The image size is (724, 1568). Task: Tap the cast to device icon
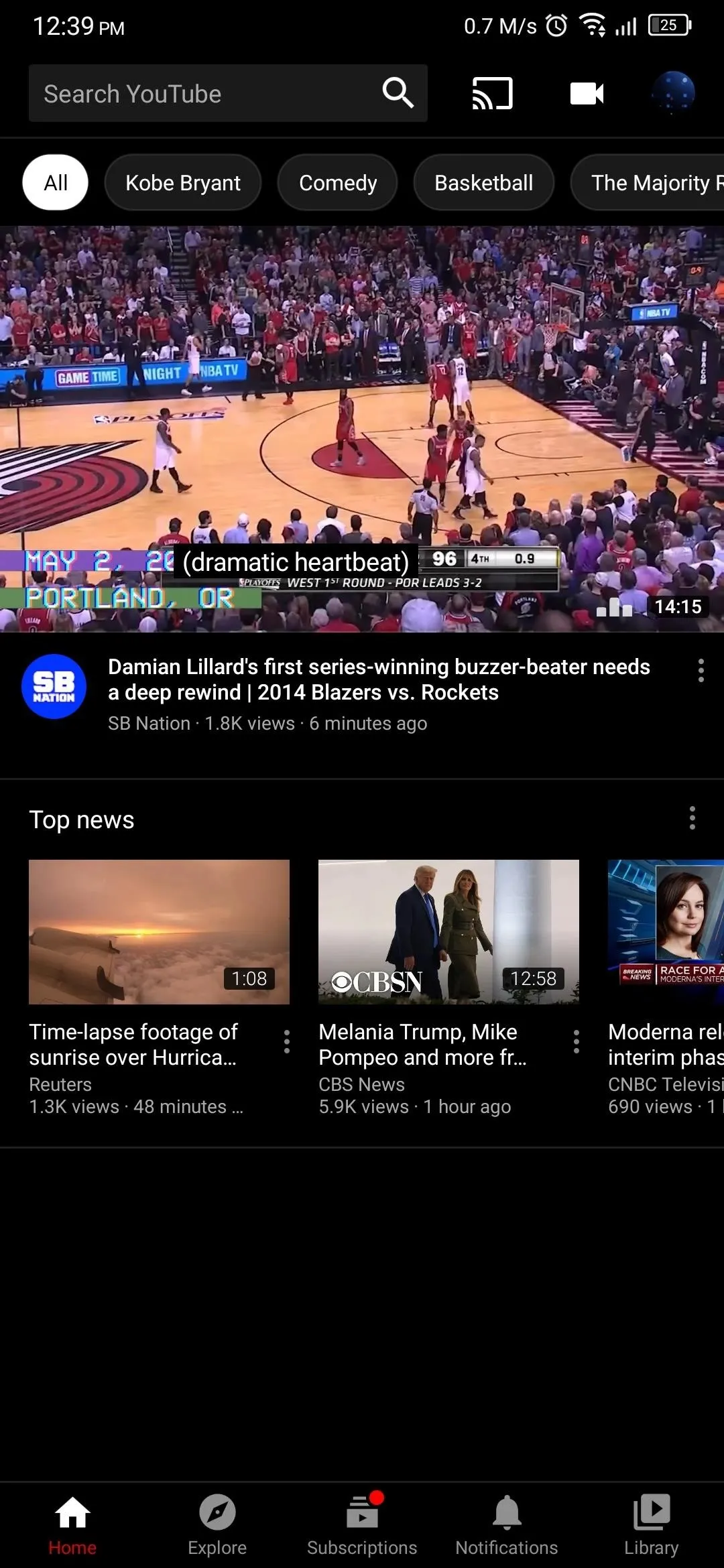tap(493, 93)
